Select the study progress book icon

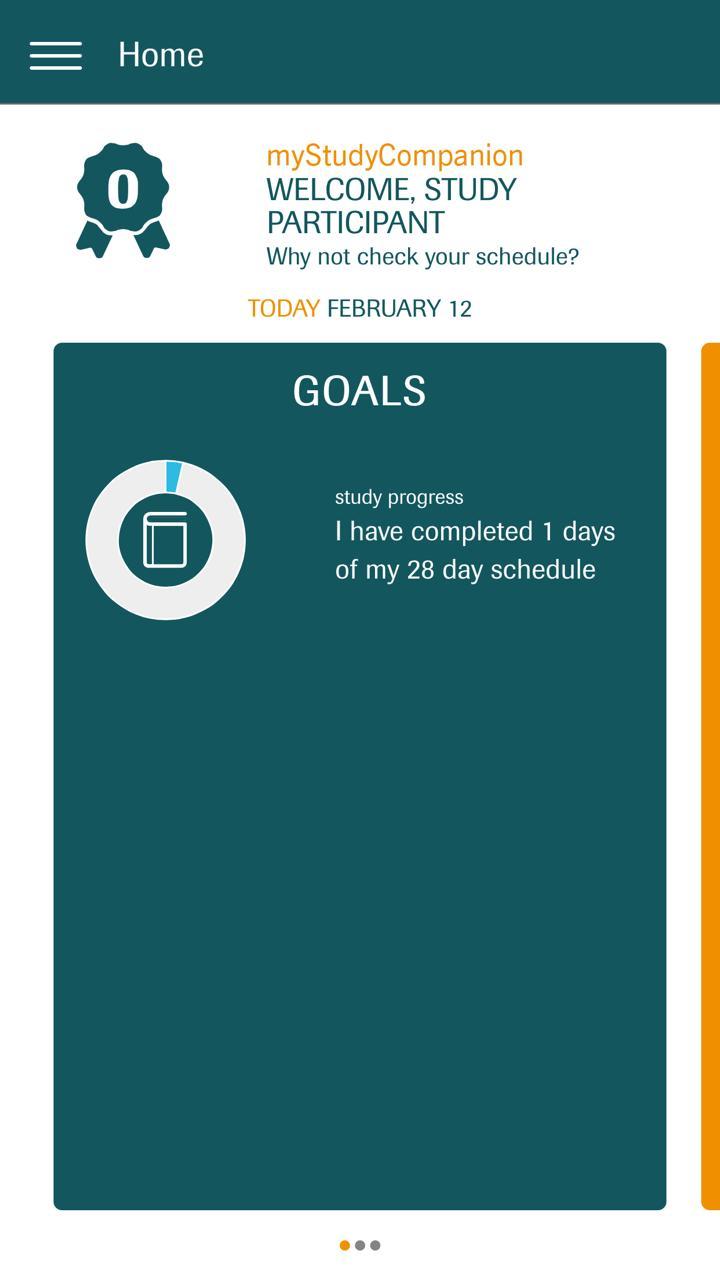[165, 540]
